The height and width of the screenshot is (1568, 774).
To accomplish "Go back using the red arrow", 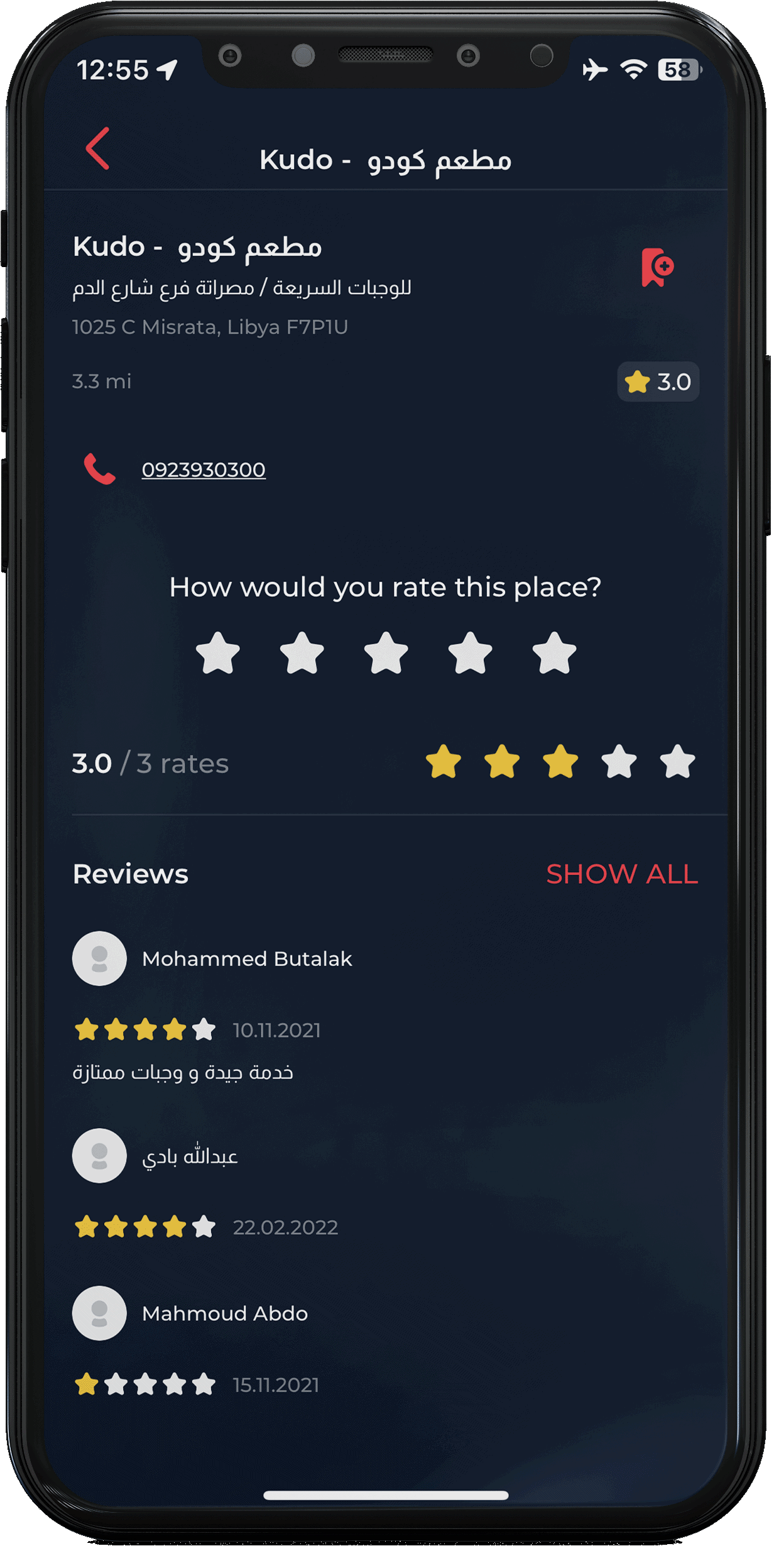I will tap(98, 149).
